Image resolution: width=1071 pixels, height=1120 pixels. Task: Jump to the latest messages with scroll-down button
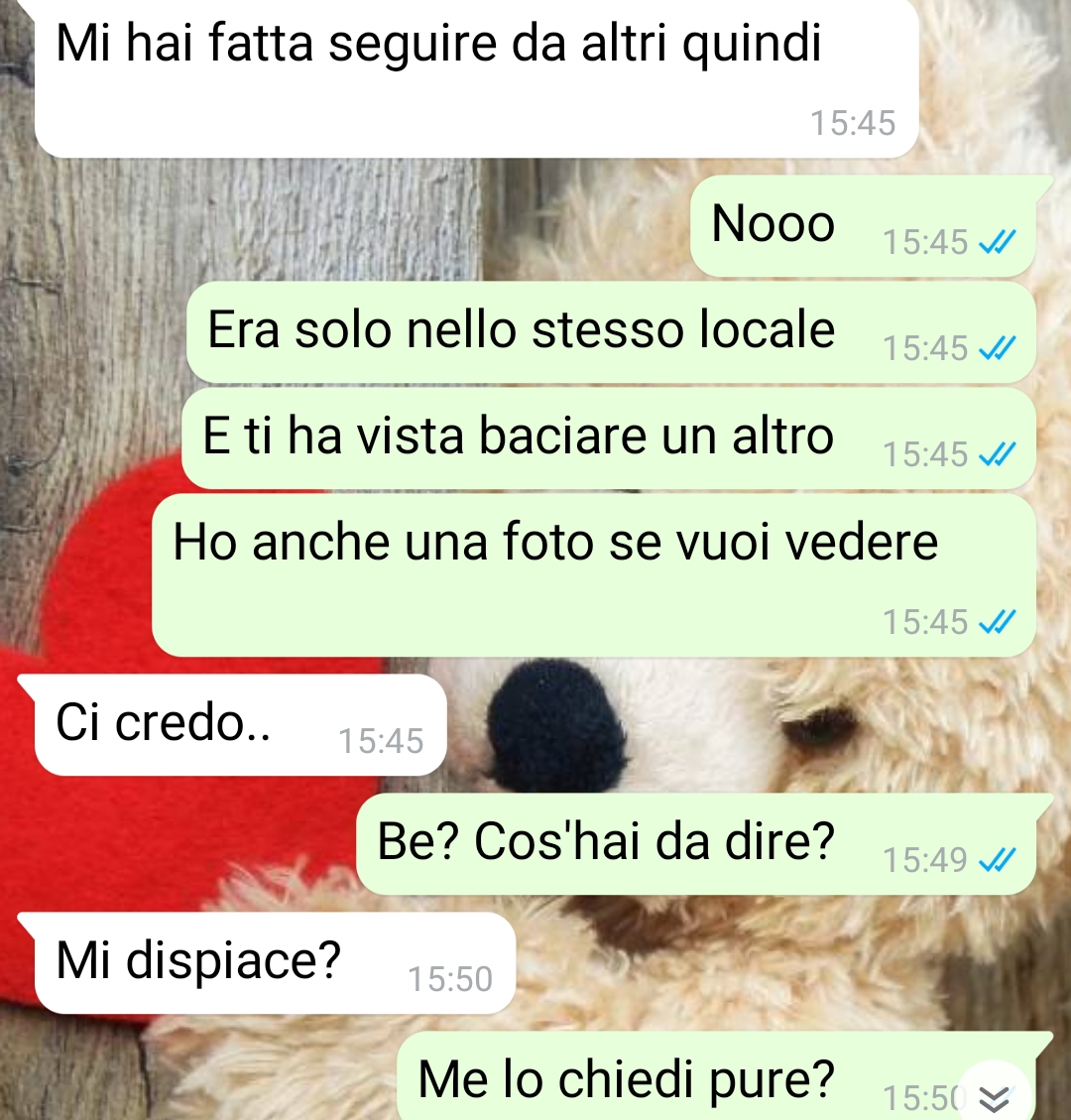pos(995,1096)
